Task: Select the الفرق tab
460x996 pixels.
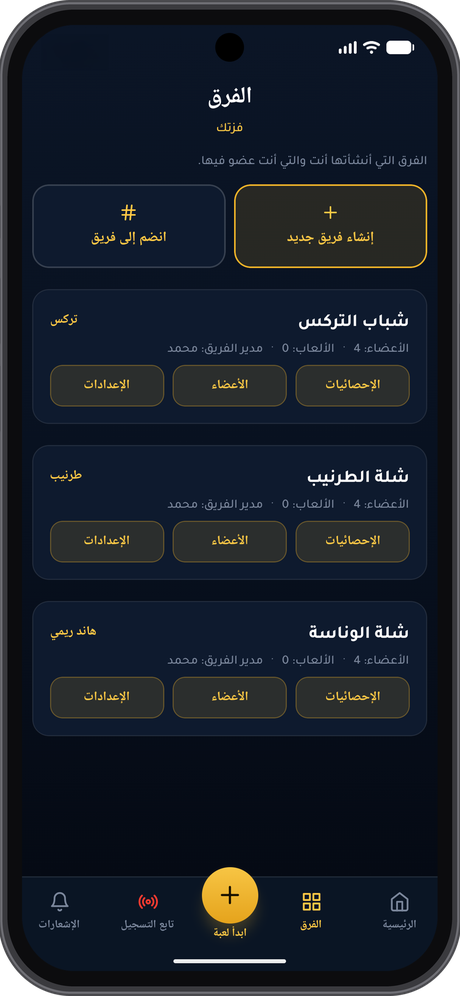Action: pos(311,910)
